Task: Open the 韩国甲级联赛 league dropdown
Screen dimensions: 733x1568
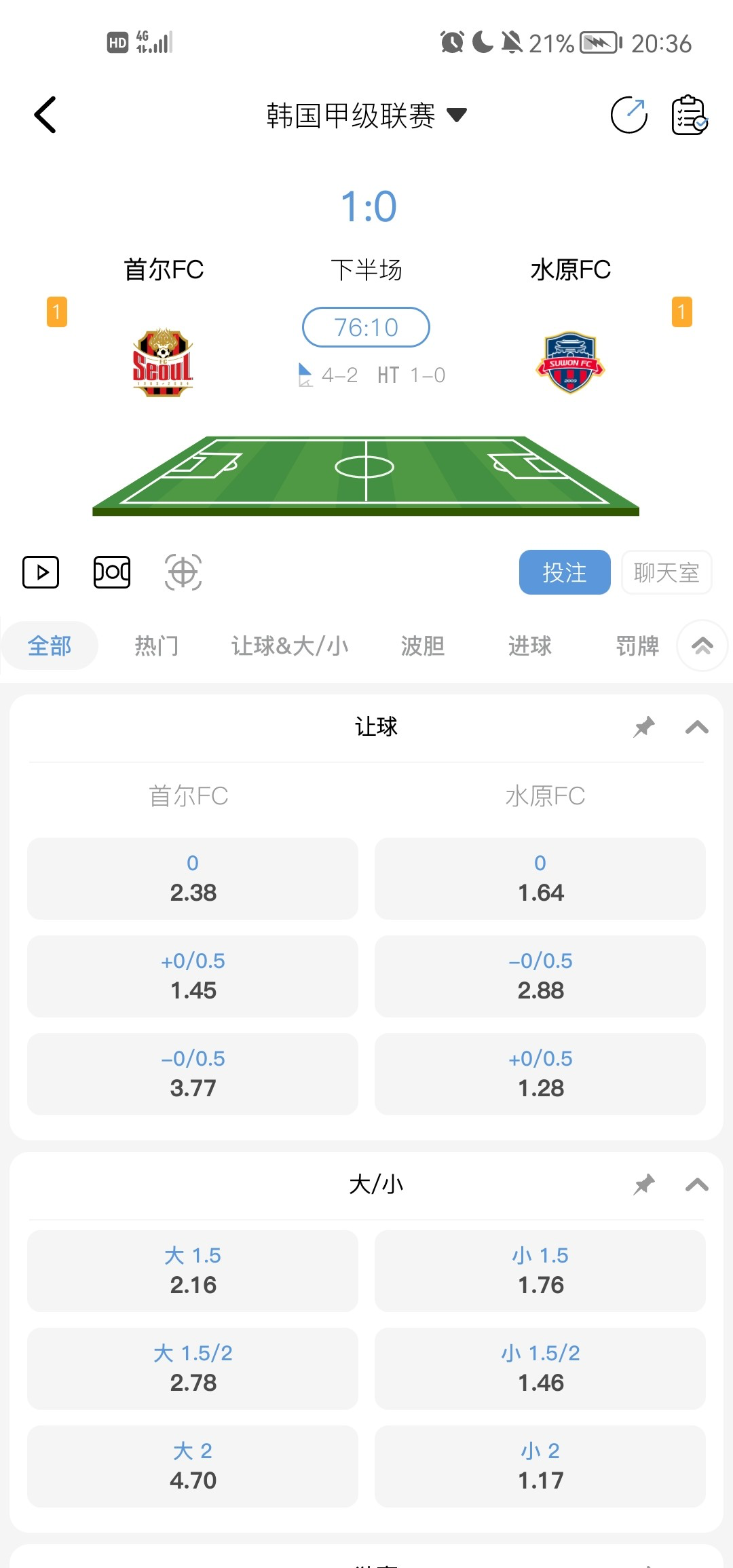Action: 366,115
